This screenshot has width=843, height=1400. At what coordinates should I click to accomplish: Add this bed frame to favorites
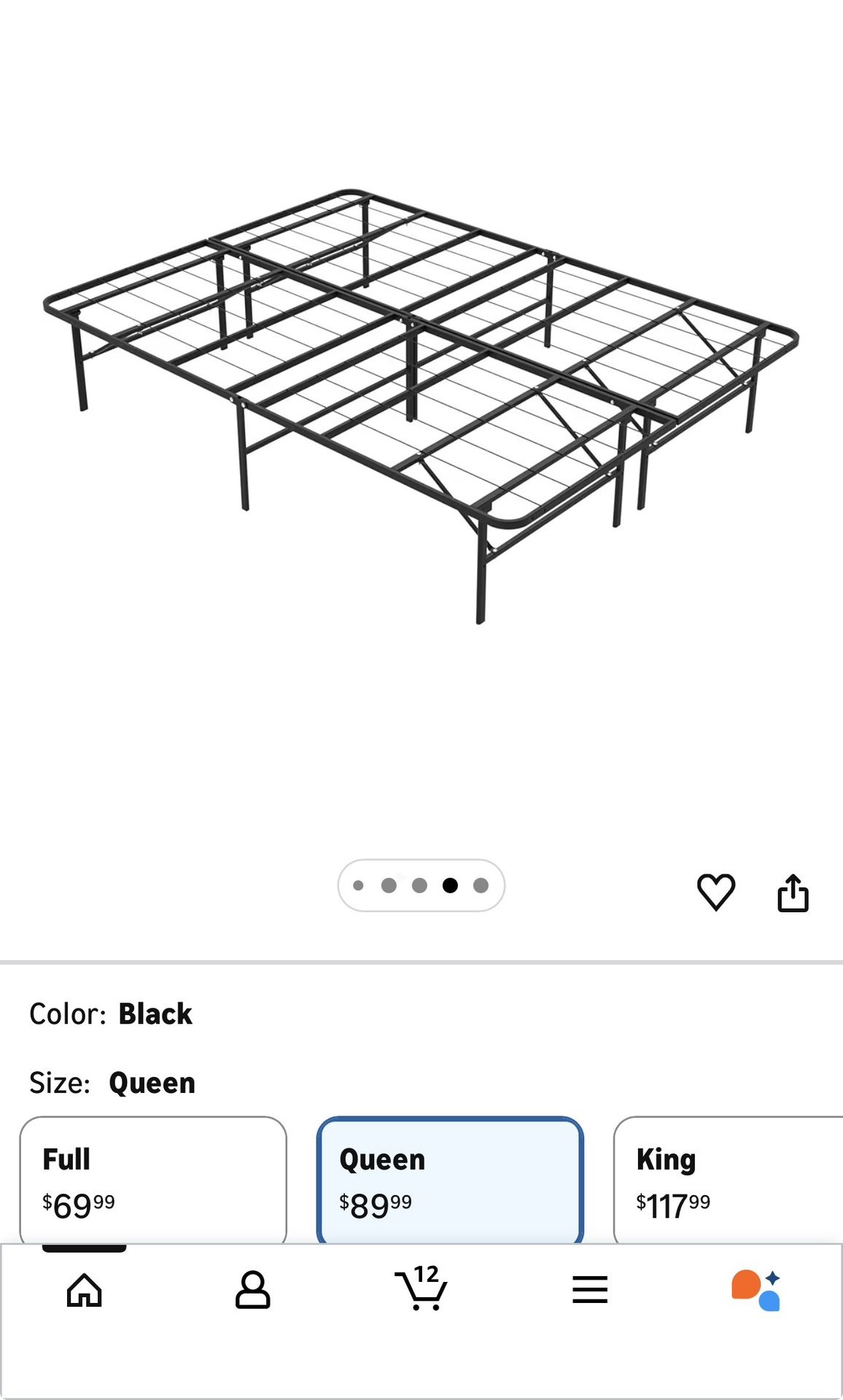click(715, 891)
